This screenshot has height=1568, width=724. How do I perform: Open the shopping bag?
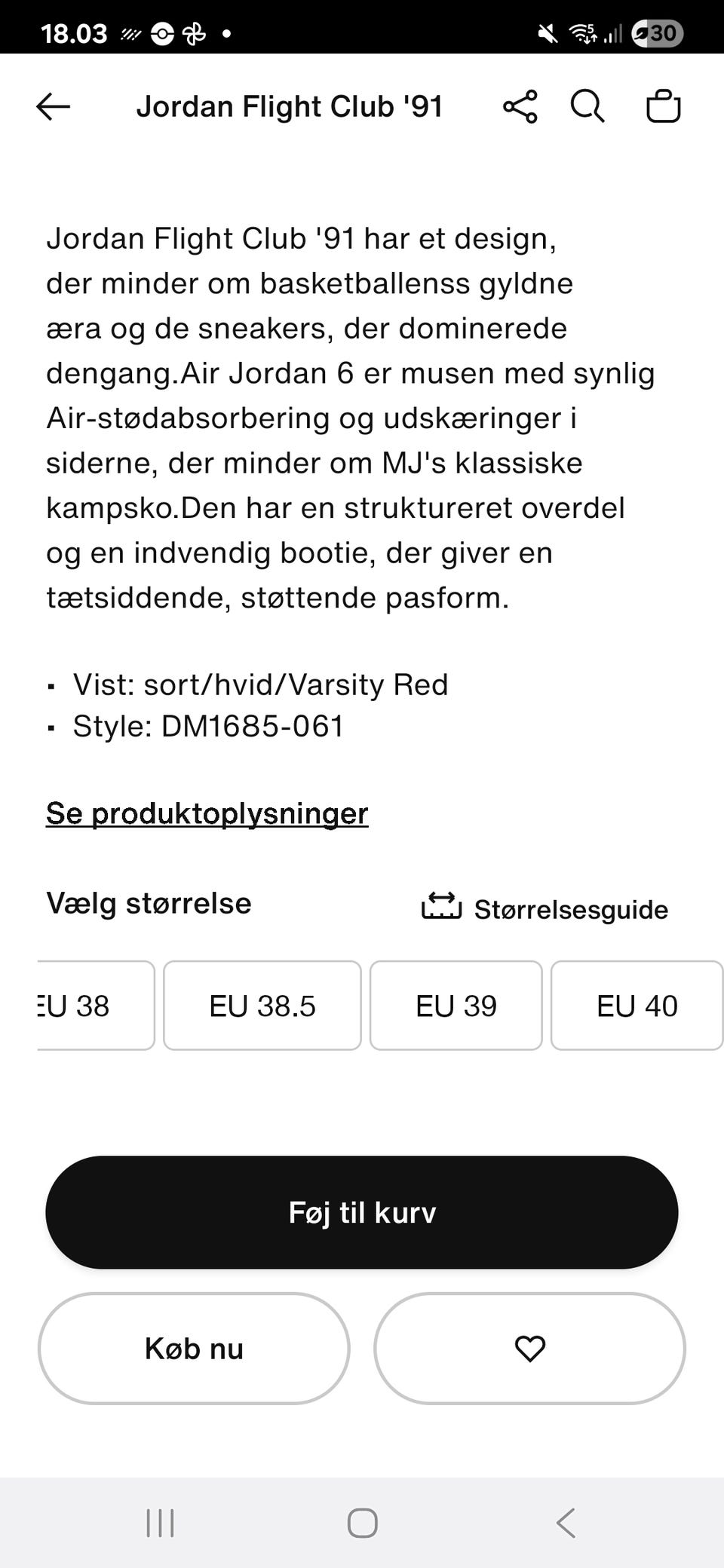[x=664, y=107]
